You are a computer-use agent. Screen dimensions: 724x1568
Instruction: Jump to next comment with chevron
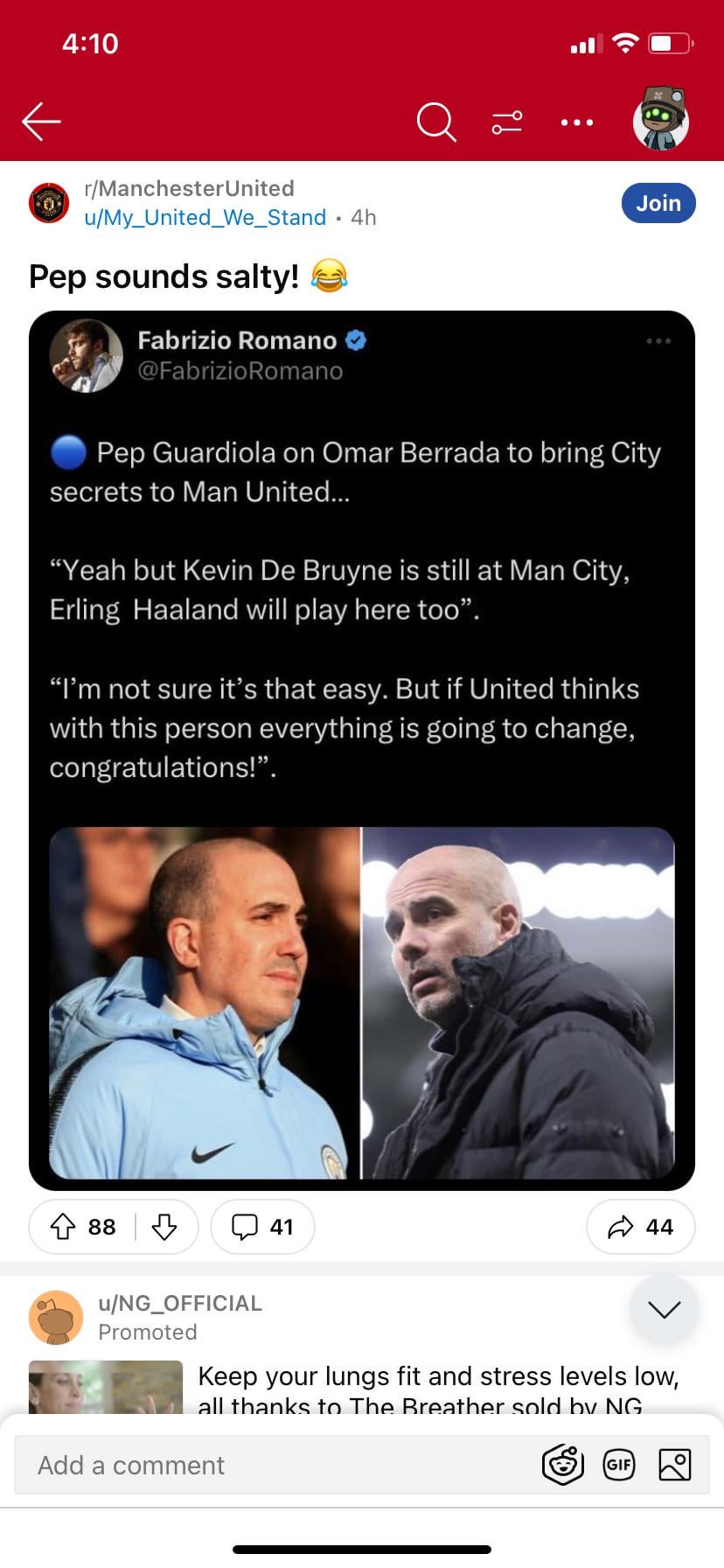[664, 1309]
